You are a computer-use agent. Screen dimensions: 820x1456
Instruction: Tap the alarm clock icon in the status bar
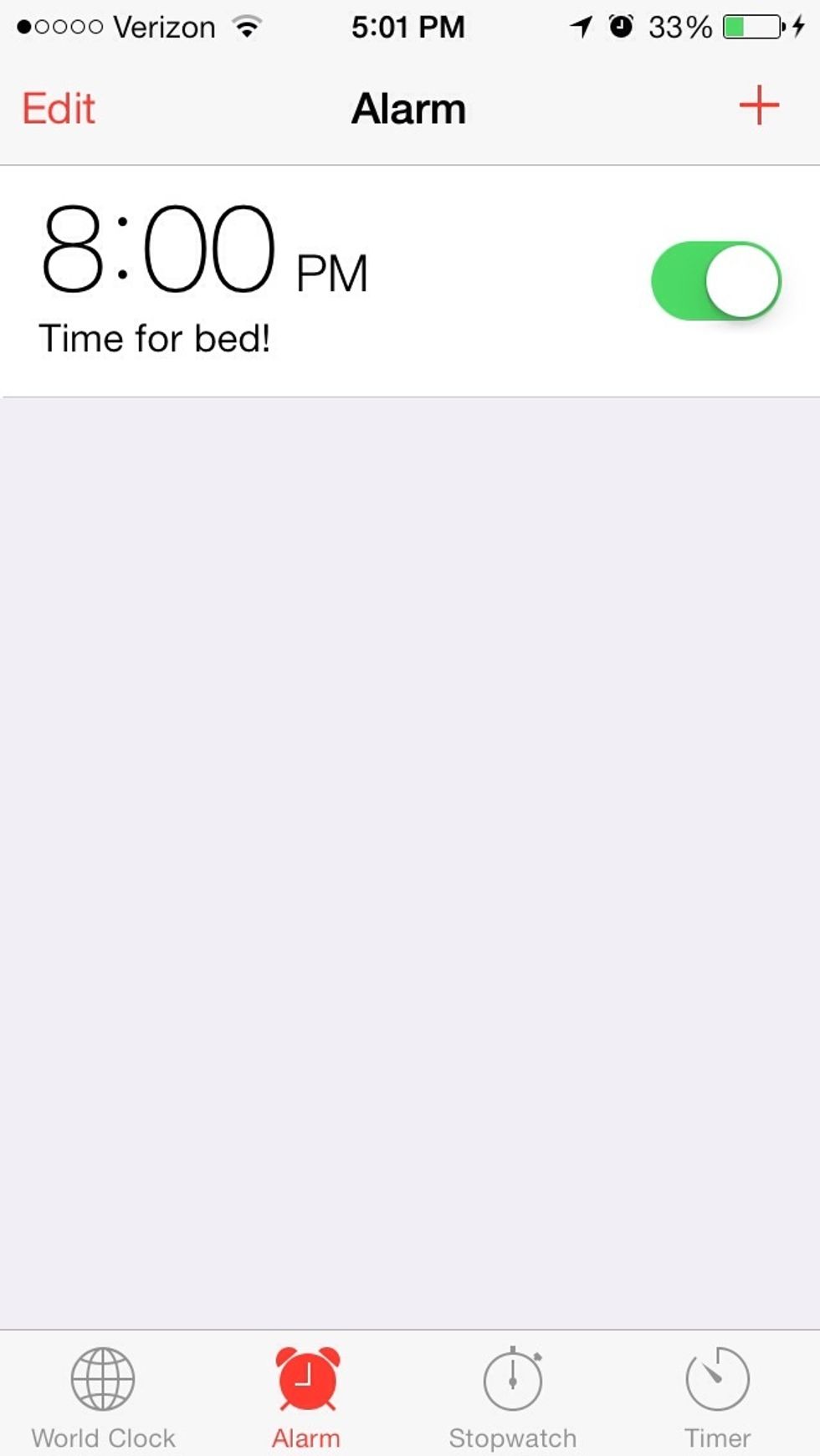point(620,26)
